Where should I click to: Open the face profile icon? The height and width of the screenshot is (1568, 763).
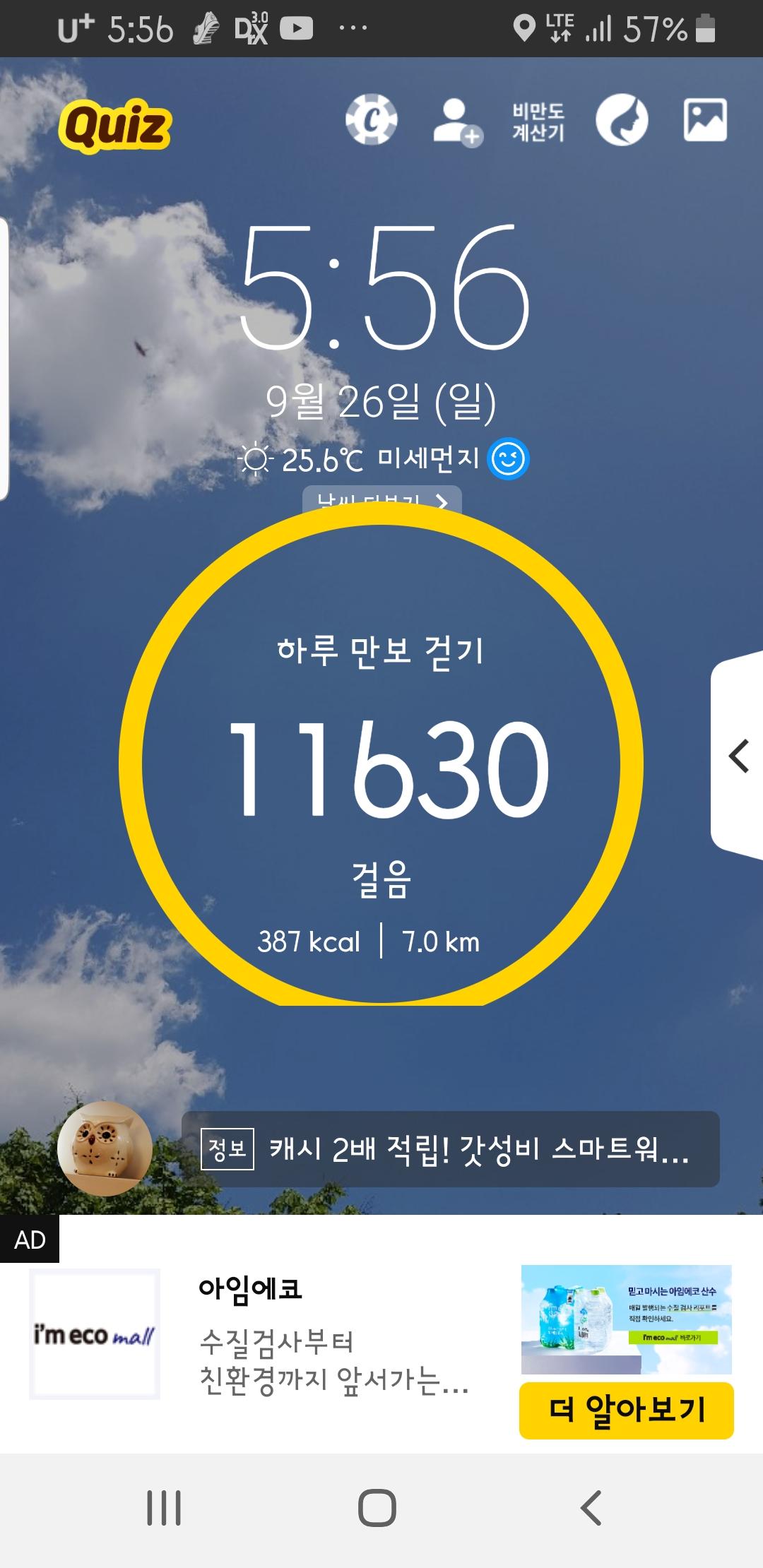click(x=622, y=120)
